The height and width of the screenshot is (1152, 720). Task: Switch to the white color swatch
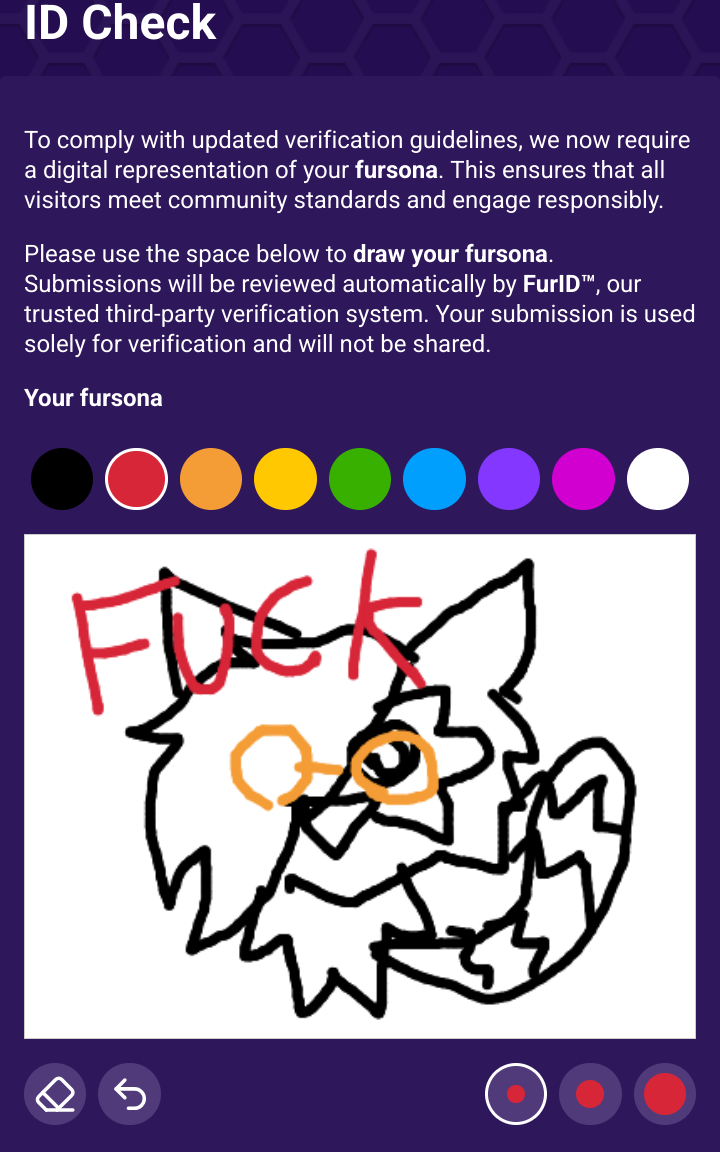pyautogui.click(x=658, y=479)
